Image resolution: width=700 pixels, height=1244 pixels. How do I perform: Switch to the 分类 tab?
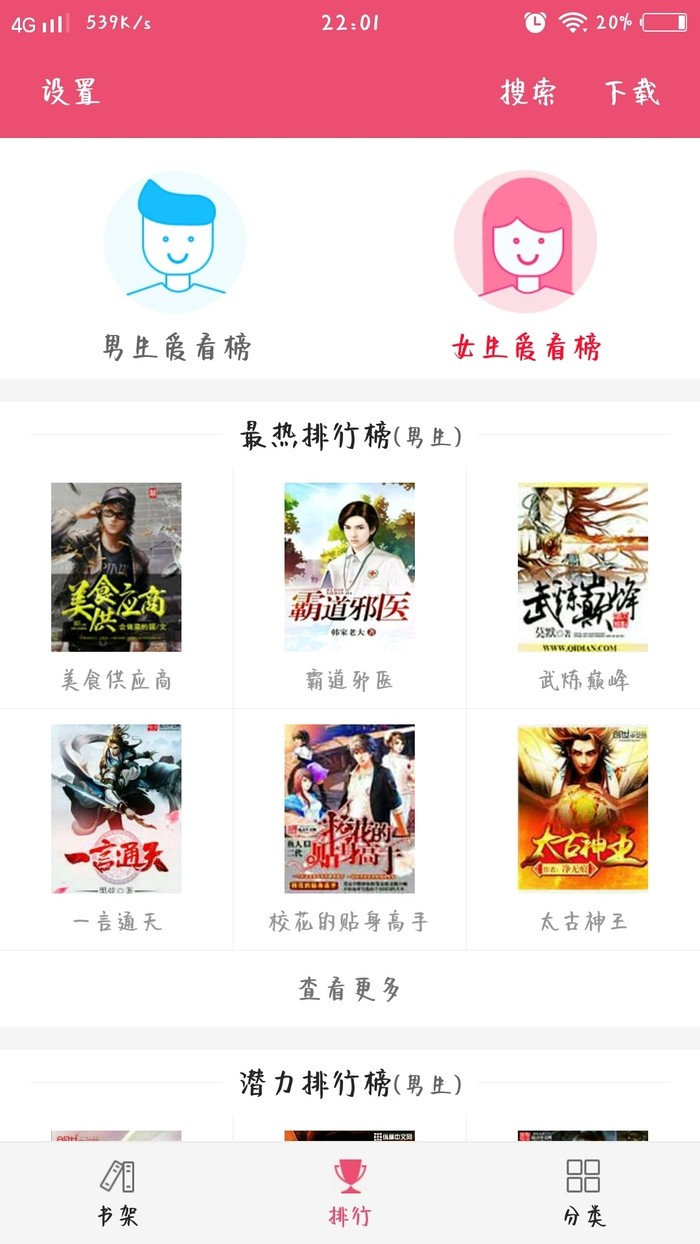pyautogui.click(x=583, y=1193)
